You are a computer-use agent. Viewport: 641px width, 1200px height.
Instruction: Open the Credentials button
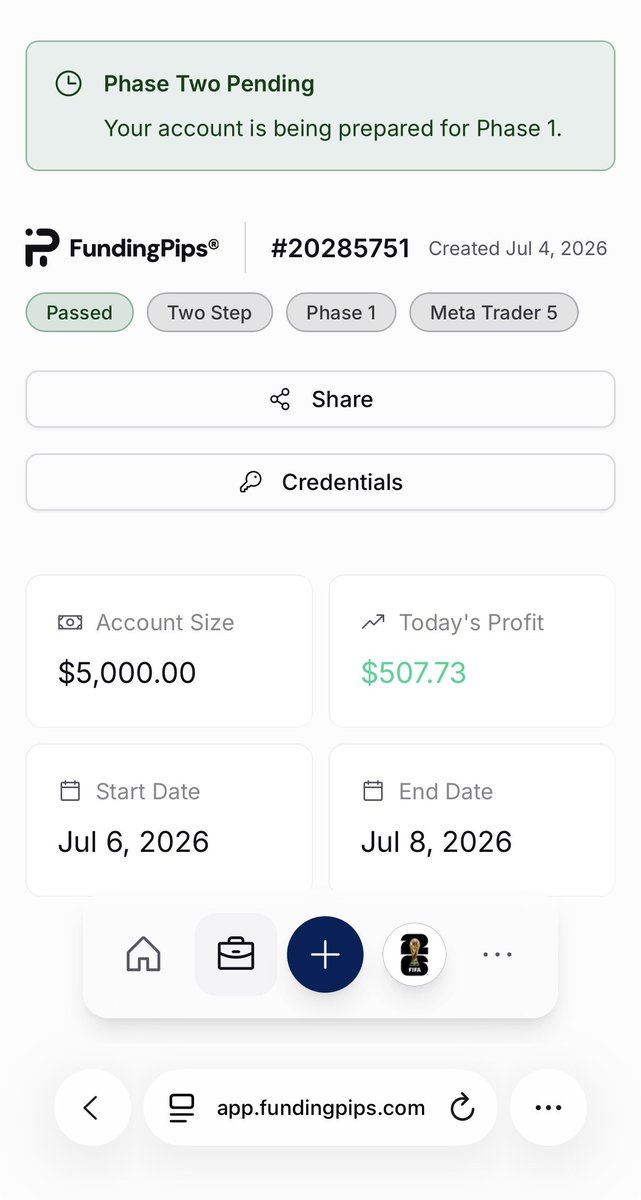[x=320, y=482]
